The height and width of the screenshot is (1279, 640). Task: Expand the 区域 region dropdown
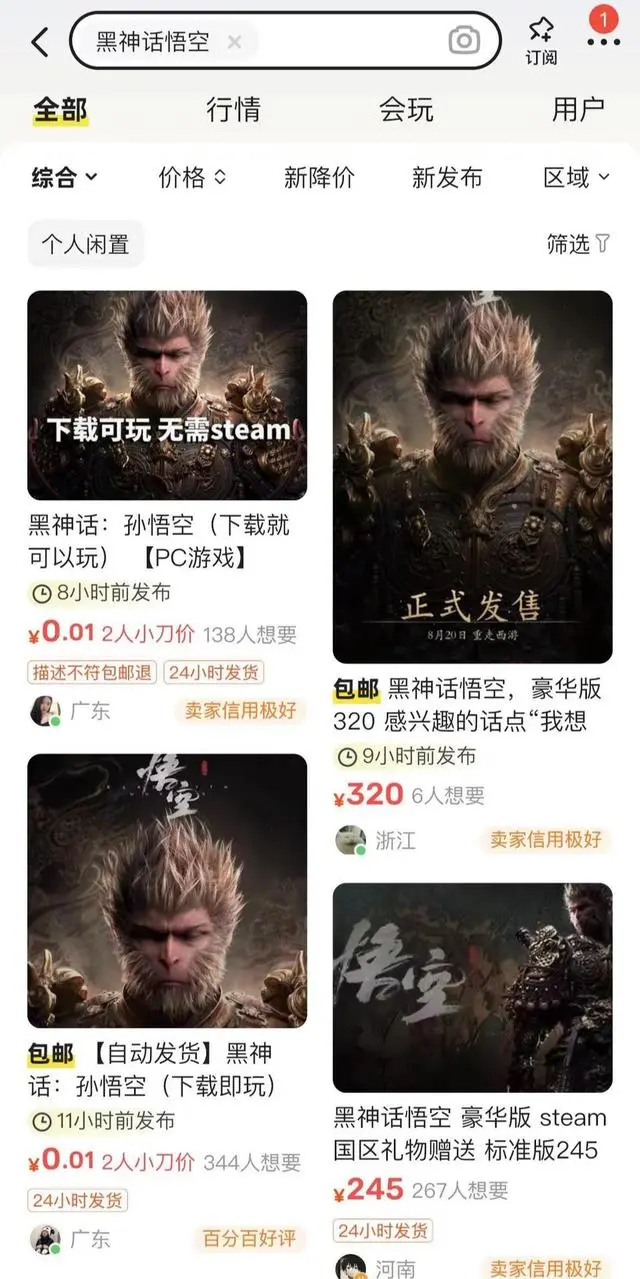(576, 178)
